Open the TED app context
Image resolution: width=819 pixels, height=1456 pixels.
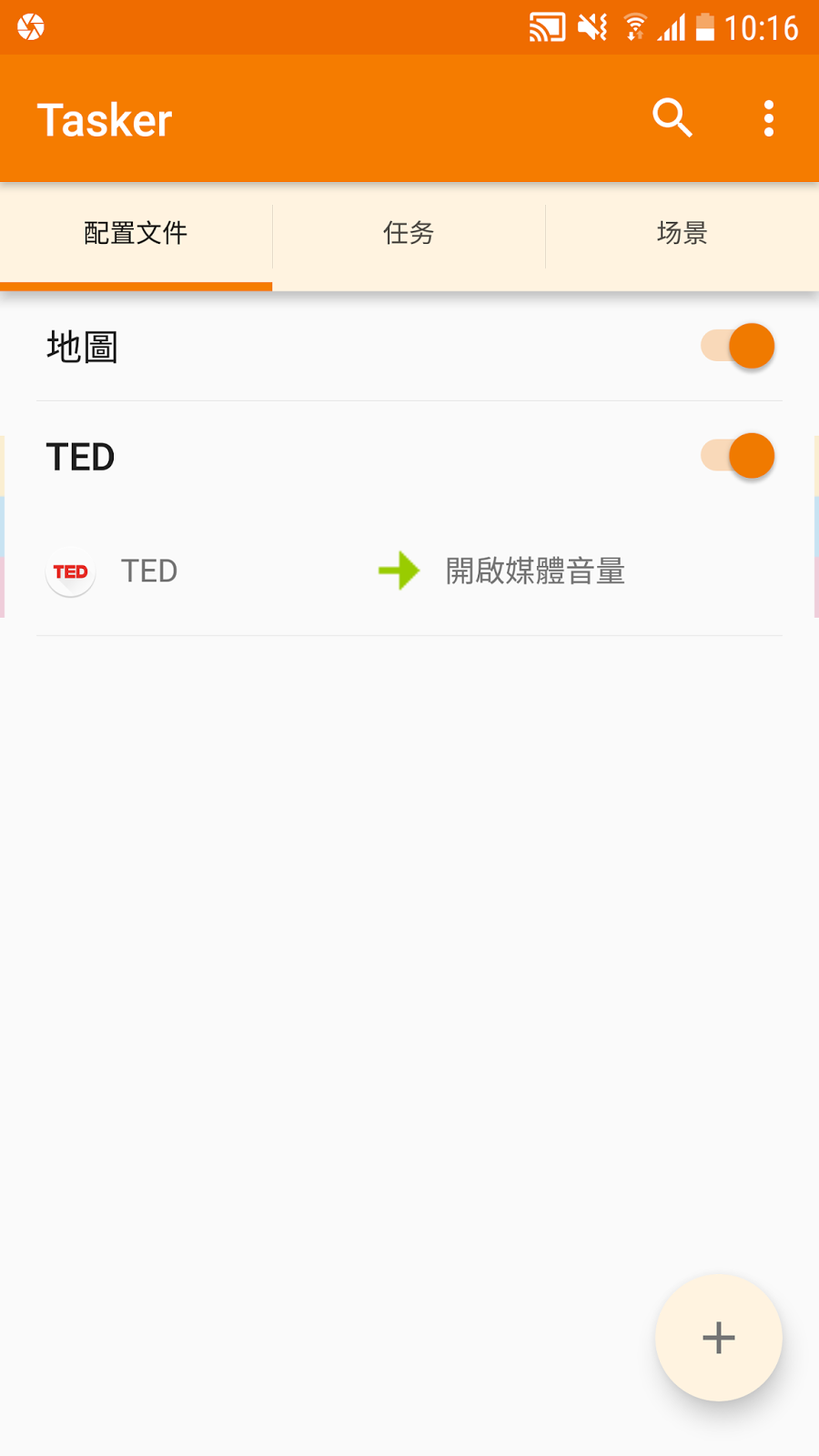click(112, 571)
